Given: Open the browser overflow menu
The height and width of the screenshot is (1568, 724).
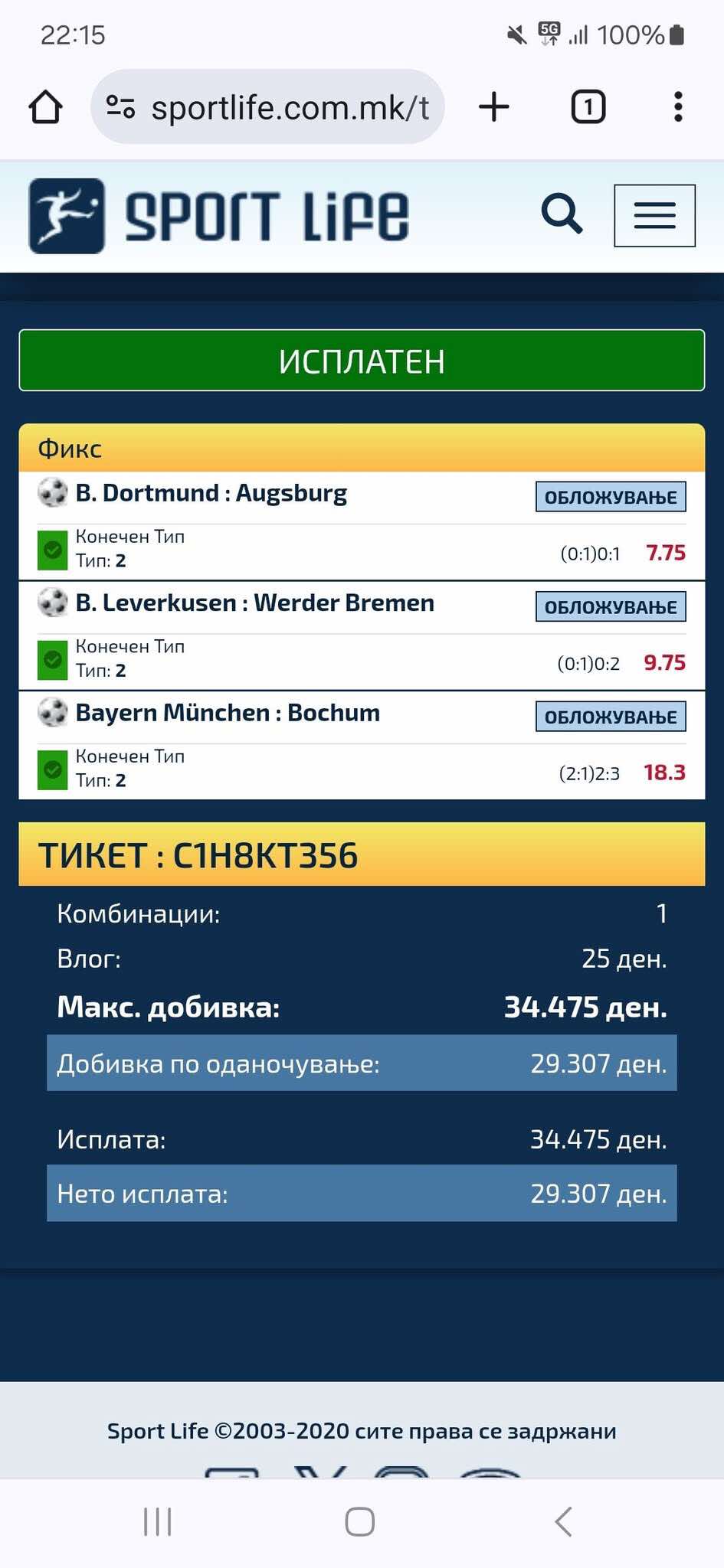Looking at the screenshot, I should coord(678,106).
